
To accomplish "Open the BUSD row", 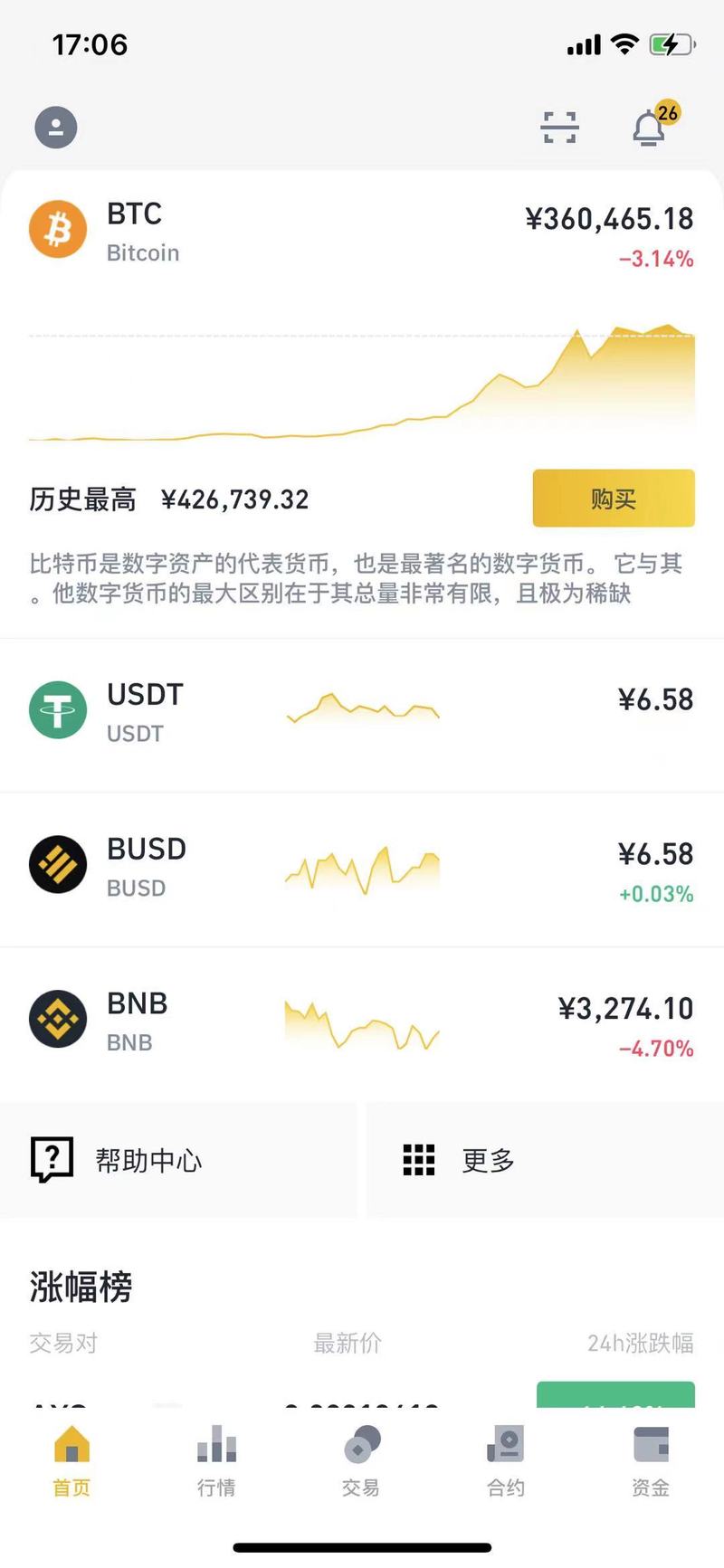I will tap(362, 870).
